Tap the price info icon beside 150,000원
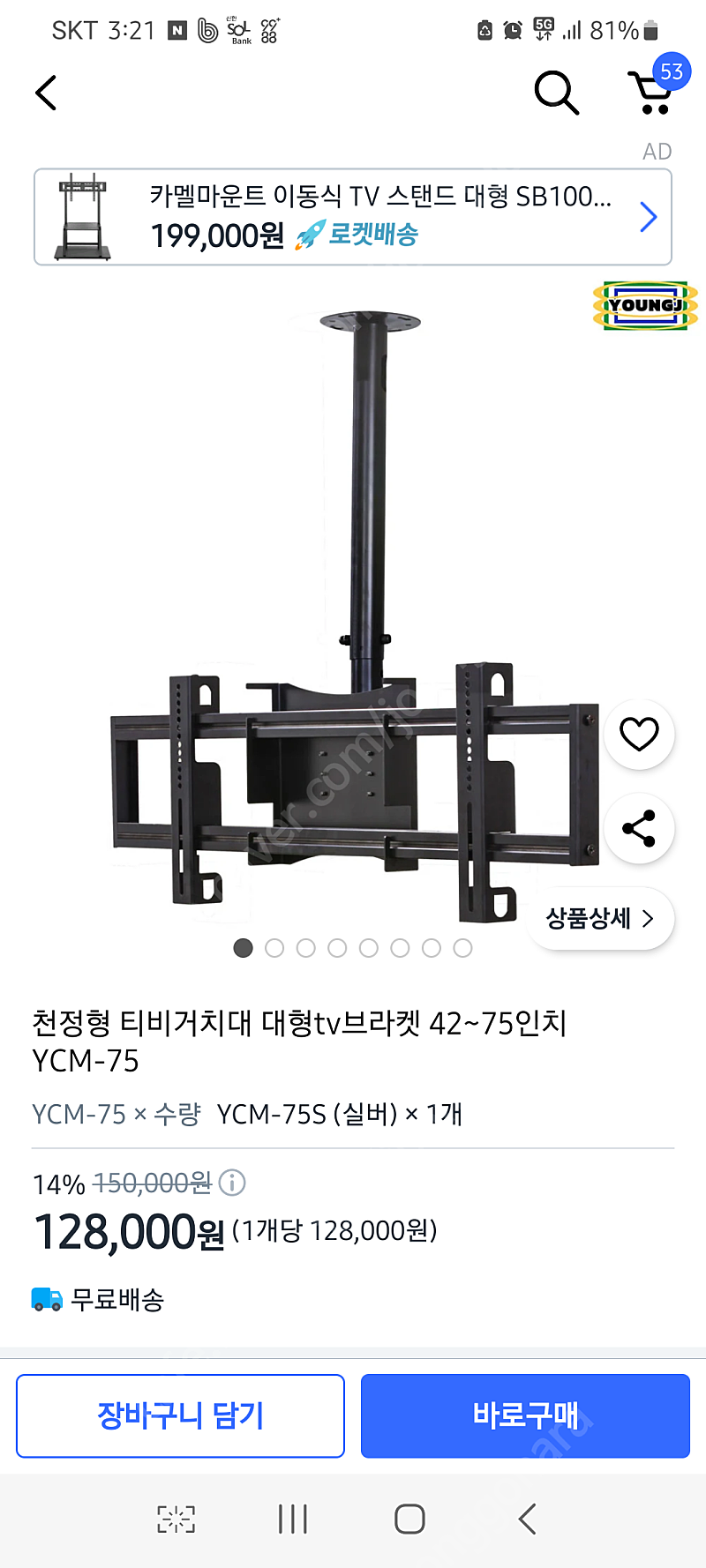 (232, 1182)
